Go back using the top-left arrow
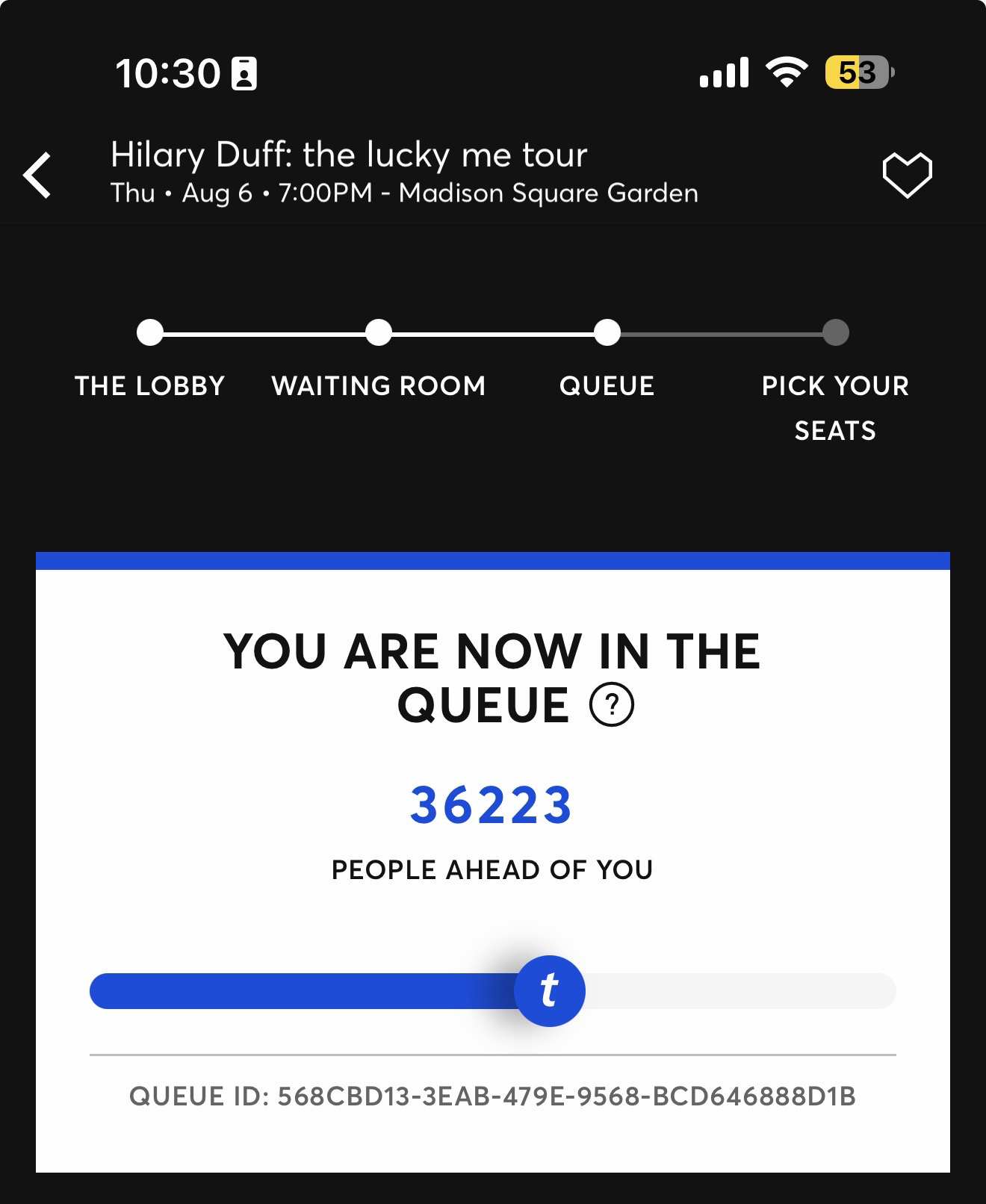Image resolution: width=986 pixels, height=1204 pixels. coord(37,176)
